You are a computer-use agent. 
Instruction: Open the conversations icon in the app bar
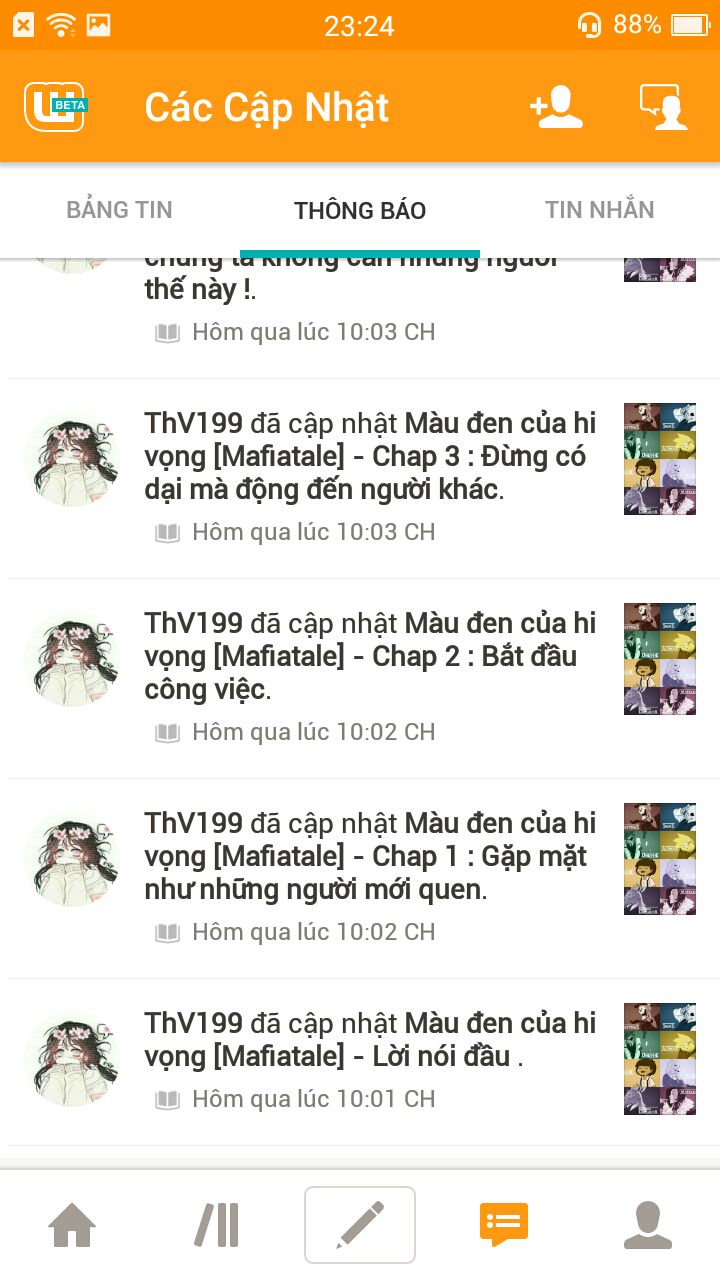point(663,107)
